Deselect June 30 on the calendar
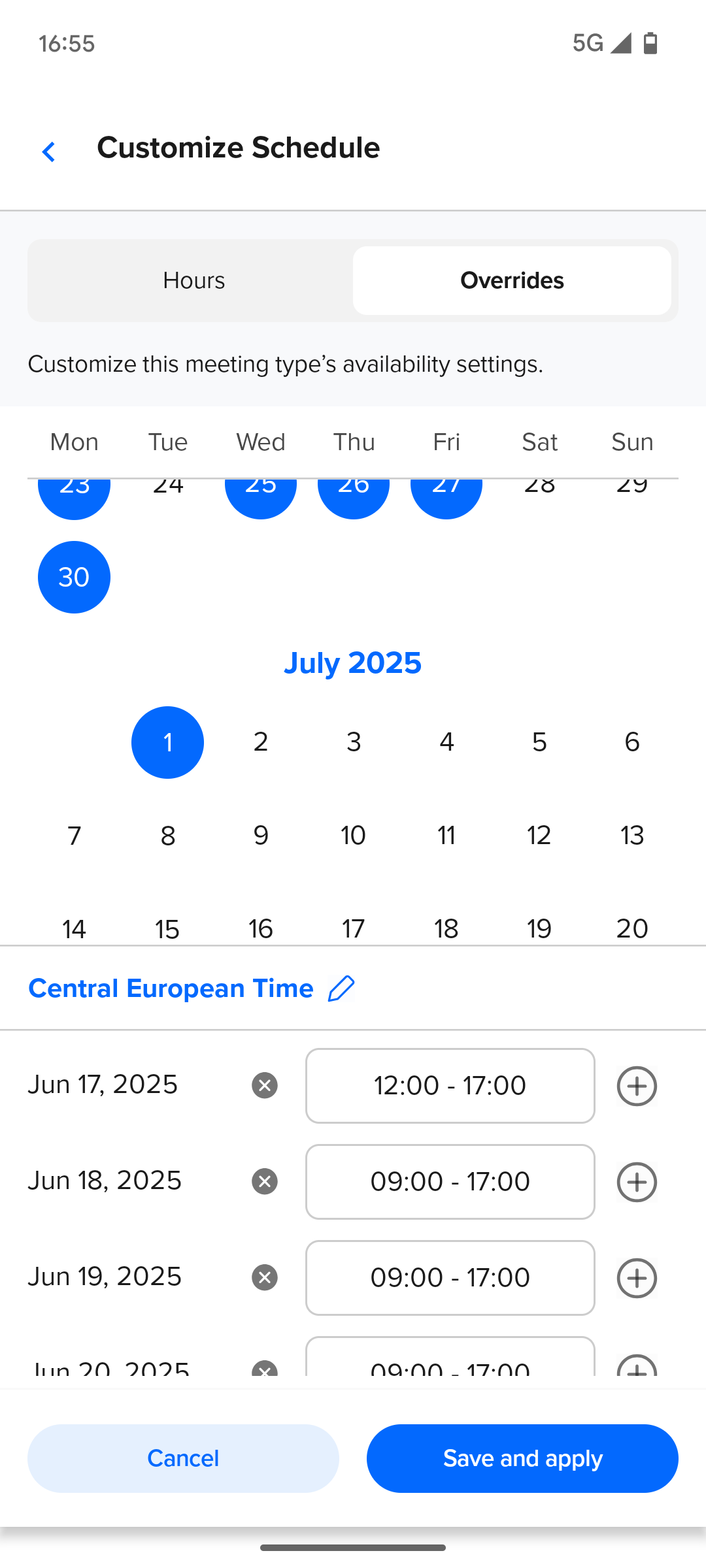 tap(74, 577)
